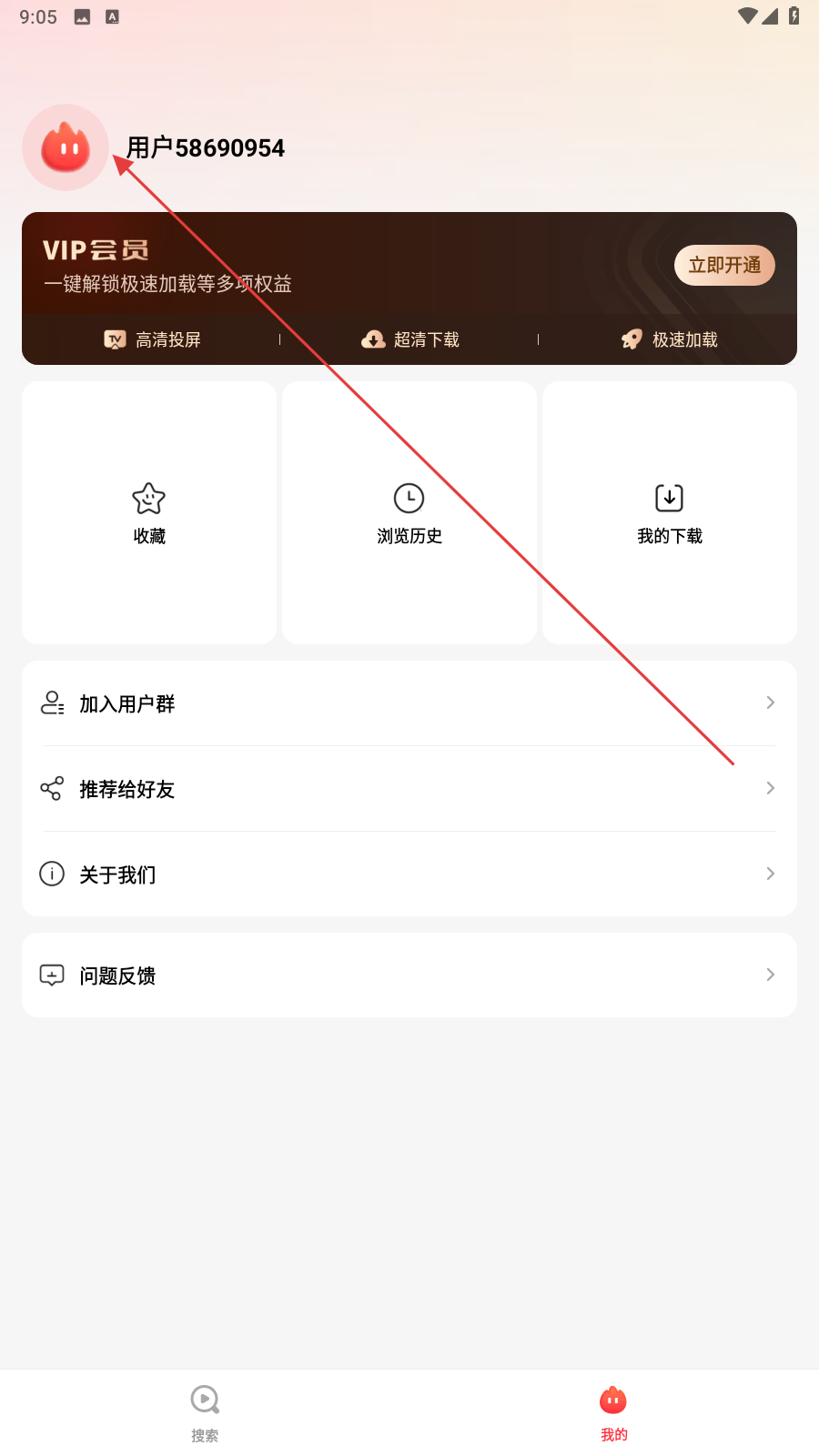This screenshot has width=819, height=1456.
Task: Open the 问题反馈 feedback row
Action: pos(409,976)
